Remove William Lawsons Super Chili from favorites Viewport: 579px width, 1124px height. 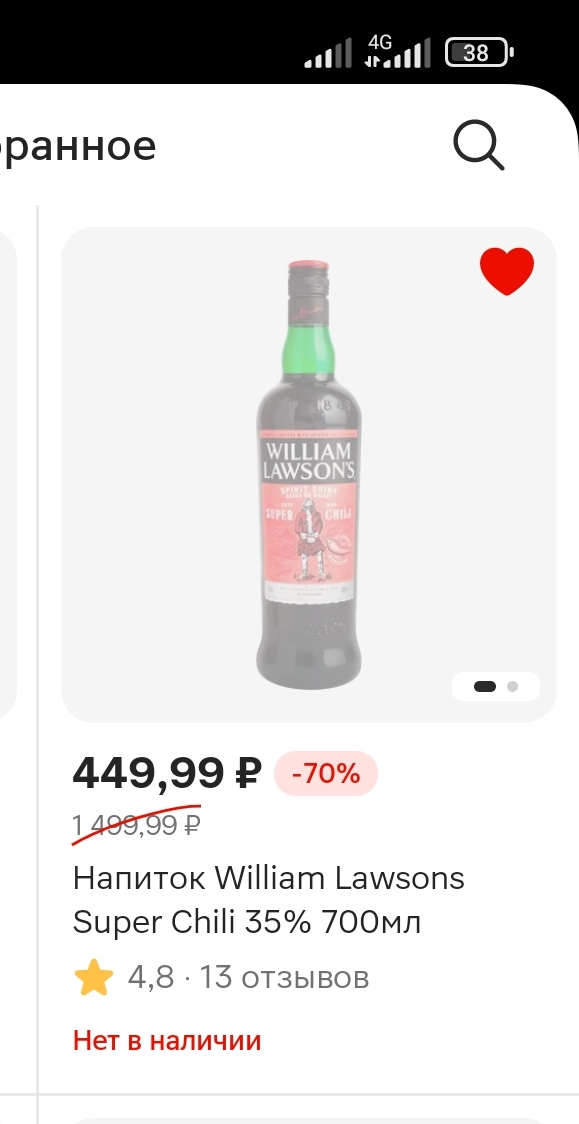[507, 271]
